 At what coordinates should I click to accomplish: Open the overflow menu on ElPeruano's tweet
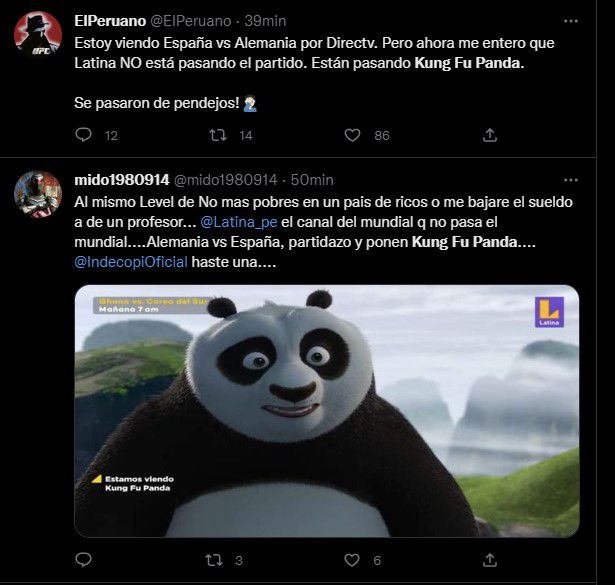pyautogui.click(x=569, y=20)
